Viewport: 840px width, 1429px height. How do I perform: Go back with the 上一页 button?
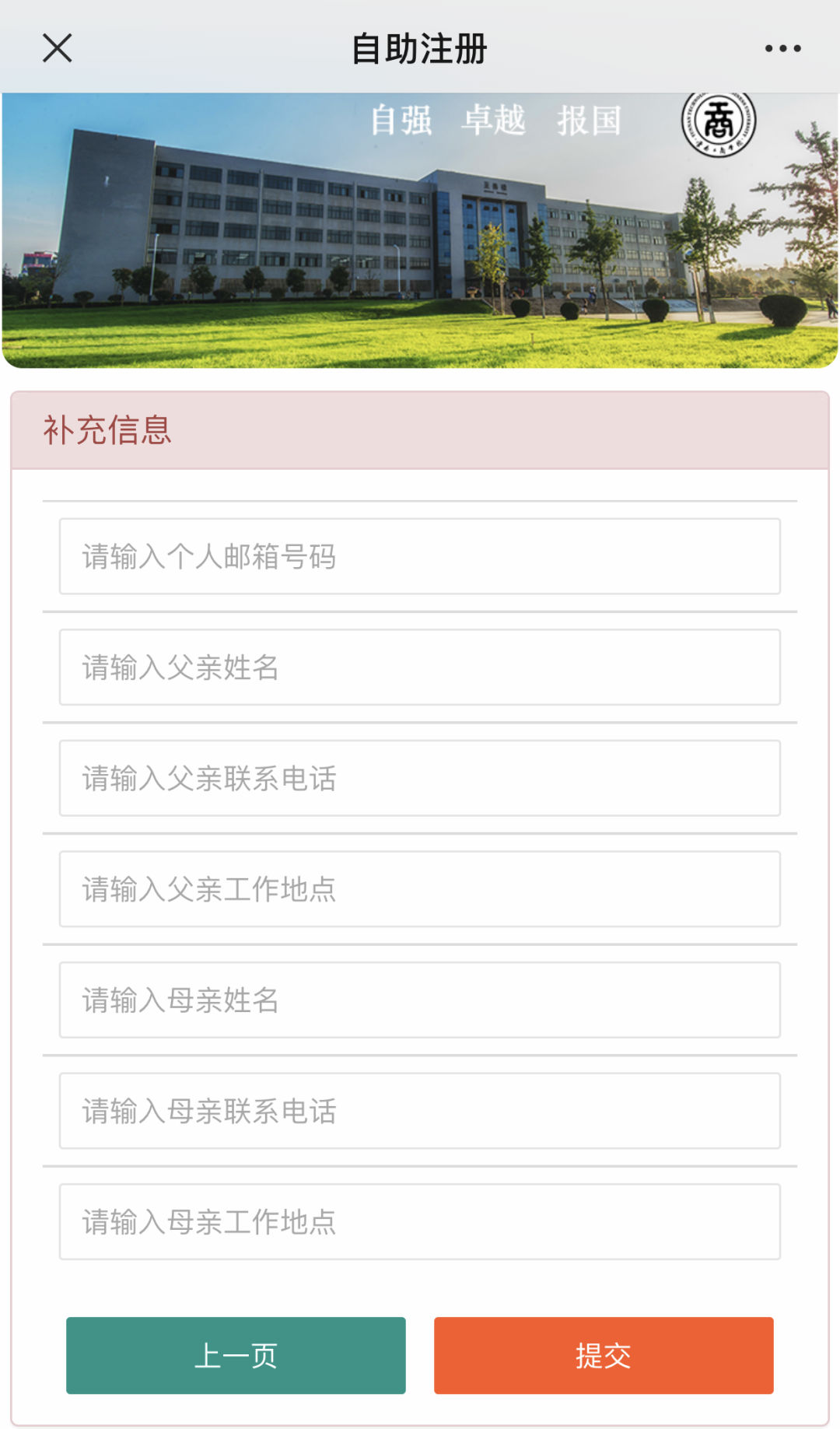[x=236, y=1355]
